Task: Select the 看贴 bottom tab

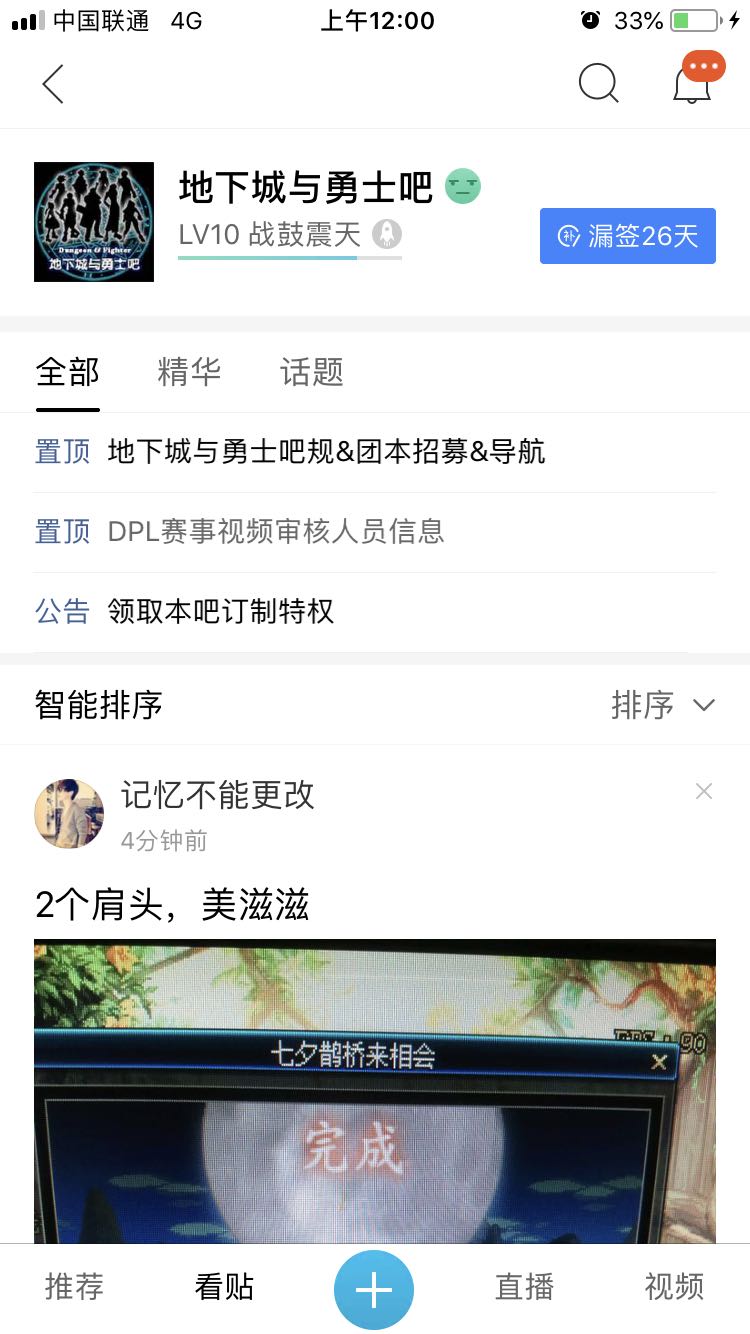Action: point(224,1287)
